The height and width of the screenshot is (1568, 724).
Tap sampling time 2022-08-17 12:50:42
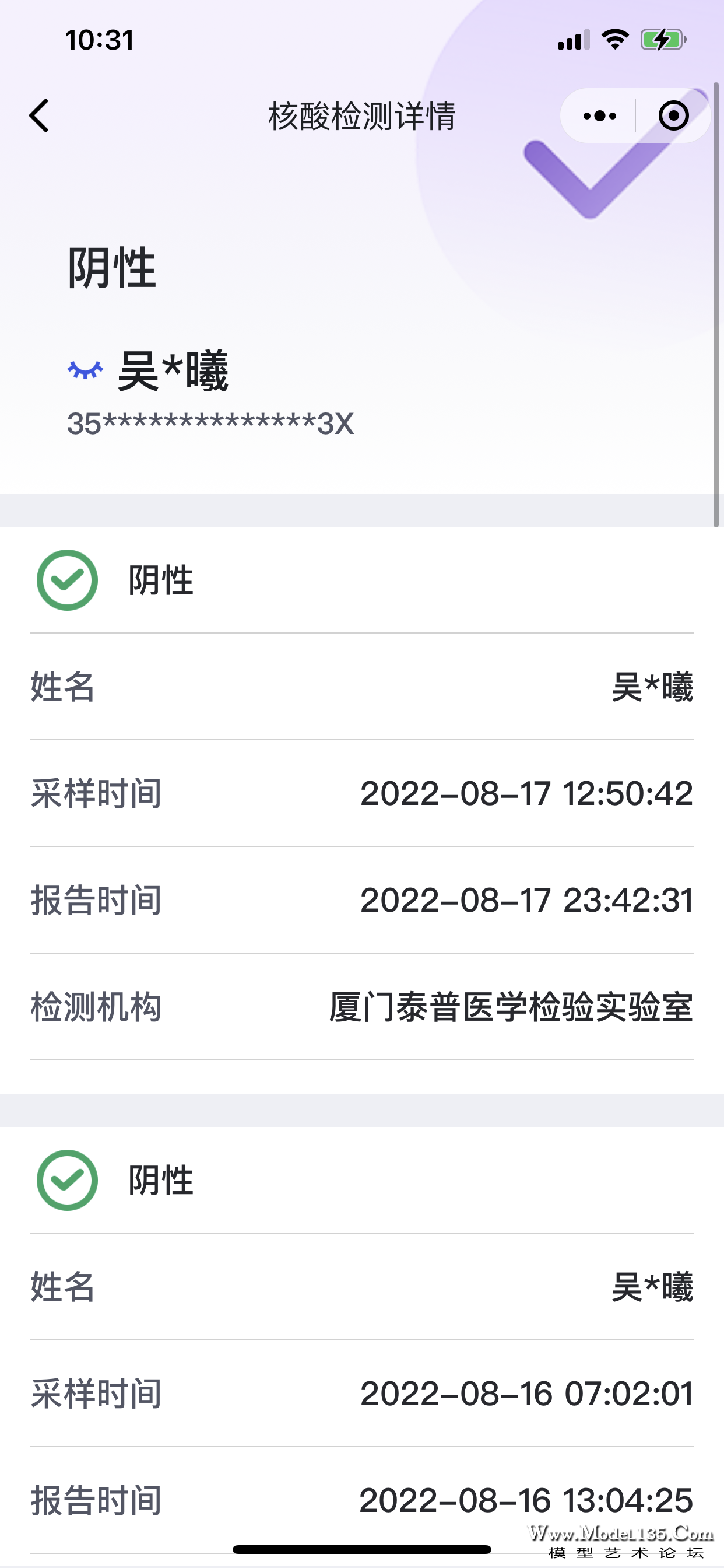pyautogui.click(x=527, y=793)
